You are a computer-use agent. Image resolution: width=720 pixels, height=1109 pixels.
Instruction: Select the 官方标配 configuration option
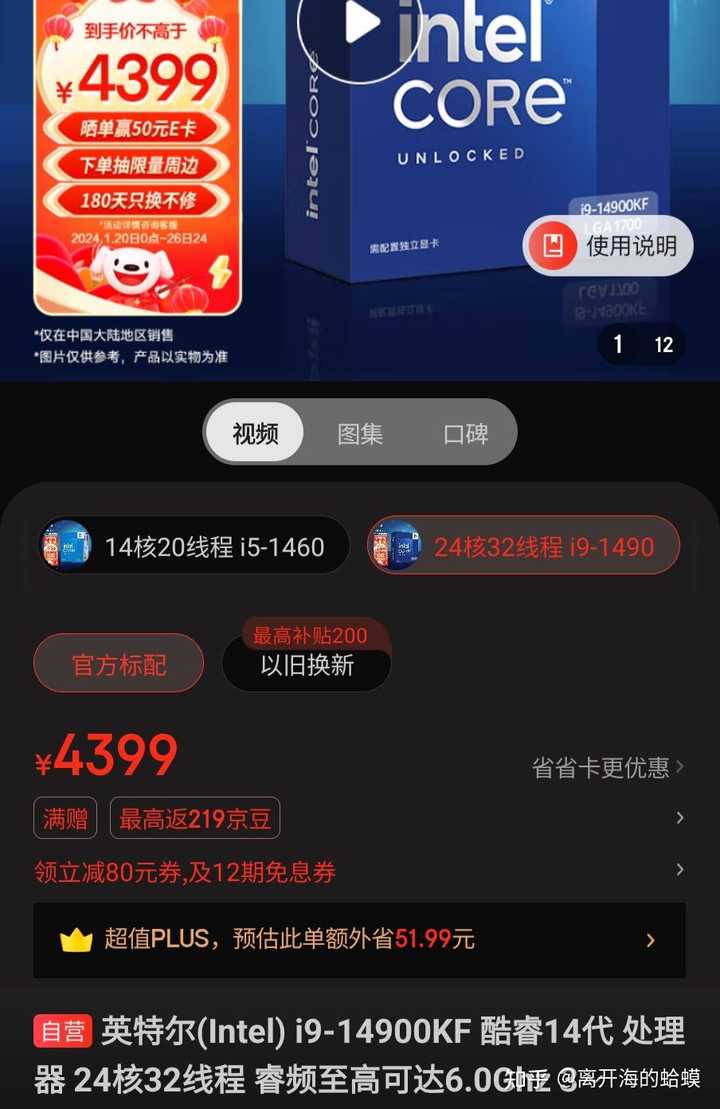tap(118, 663)
